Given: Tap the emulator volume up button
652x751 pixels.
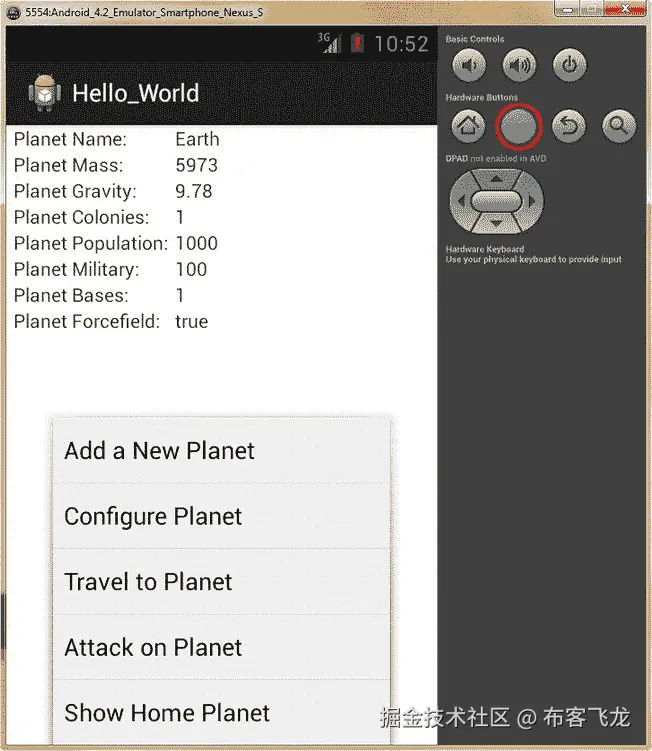Looking at the screenshot, I should coord(519,67).
